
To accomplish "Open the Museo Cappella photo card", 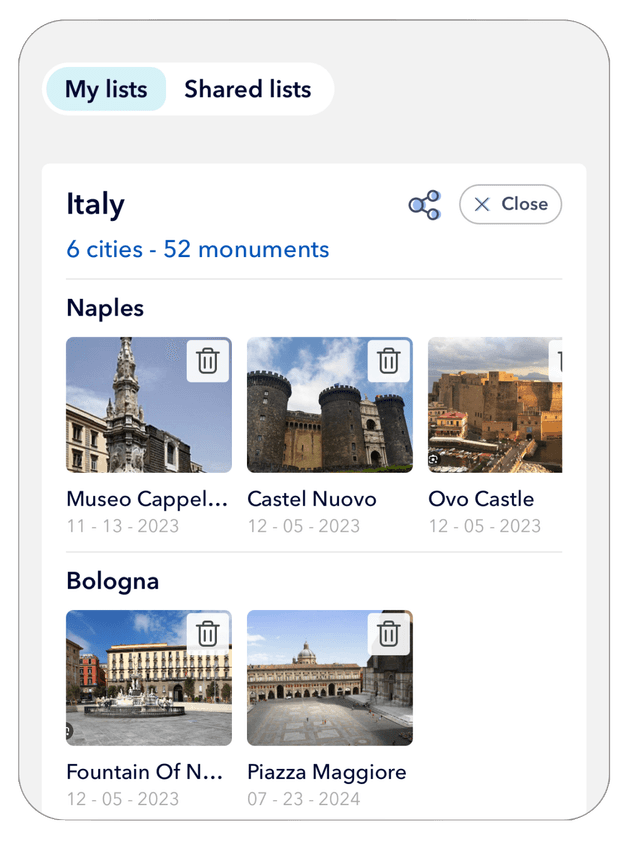I will coord(130,420).
